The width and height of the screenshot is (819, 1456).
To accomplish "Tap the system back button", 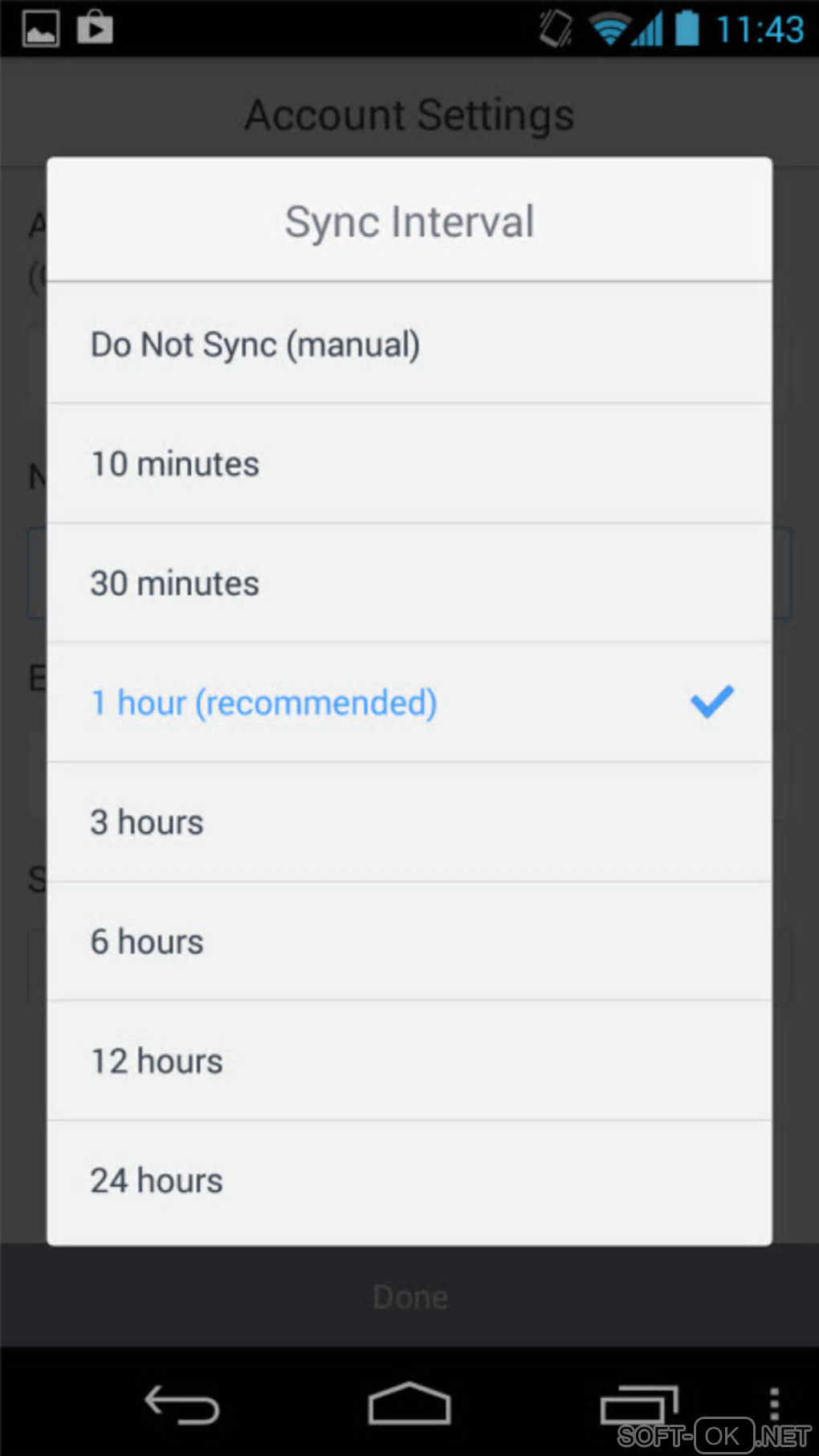I will [181, 1405].
